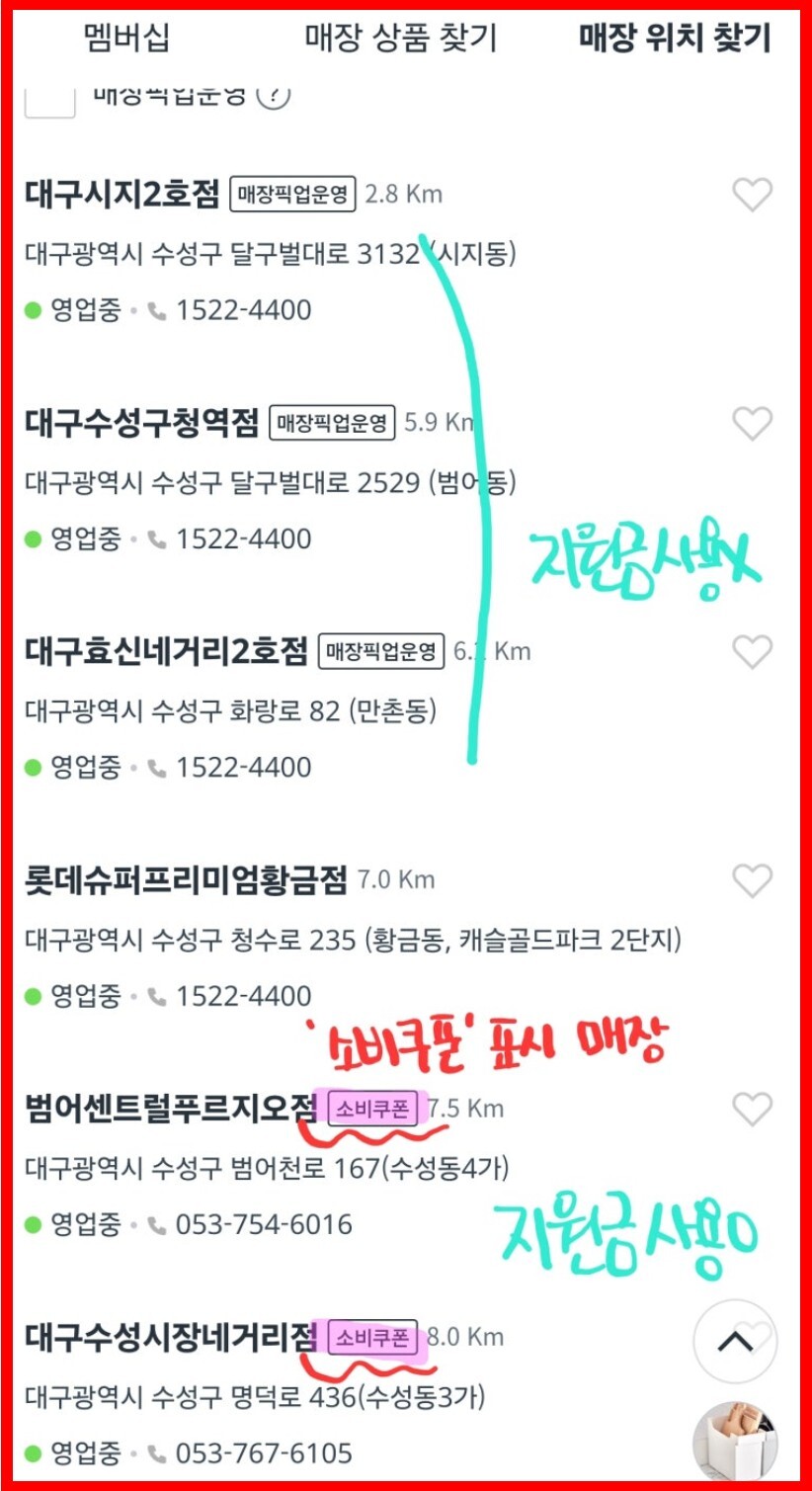Call 범어센트럴푸르지오점 at 053-754-6016

(x=263, y=1224)
